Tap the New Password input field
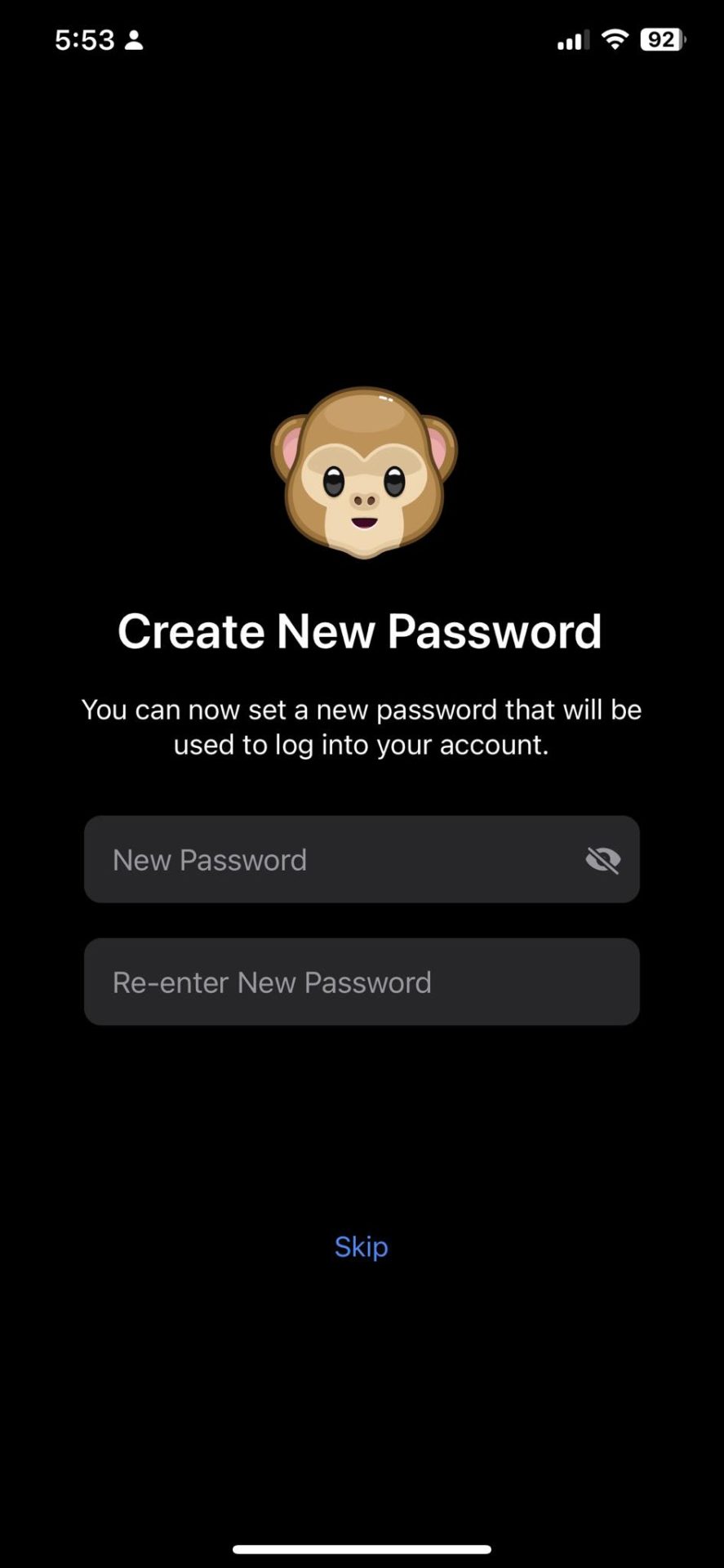The width and height of the screenshot is (724, 1568). point(326,859)
